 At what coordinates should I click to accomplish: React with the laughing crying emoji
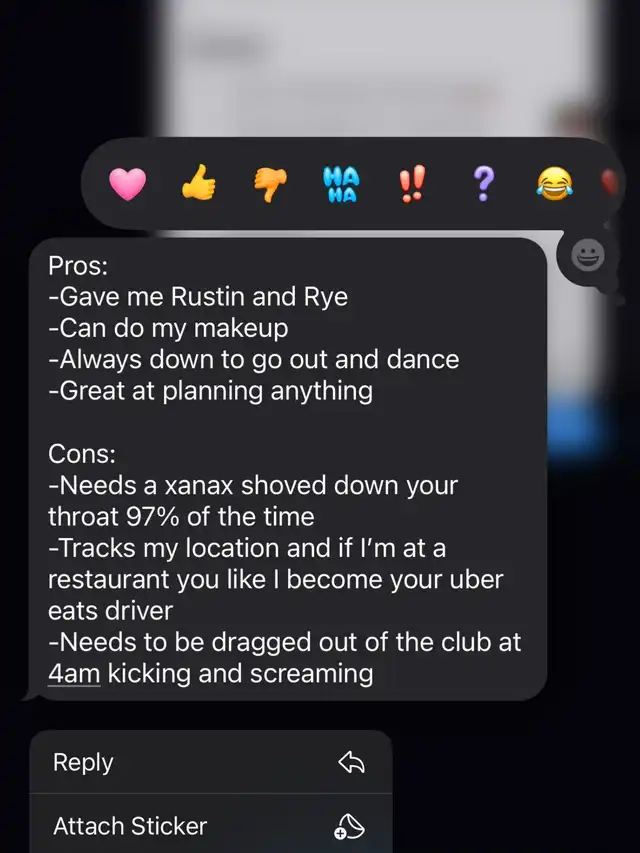click(553, 183)
